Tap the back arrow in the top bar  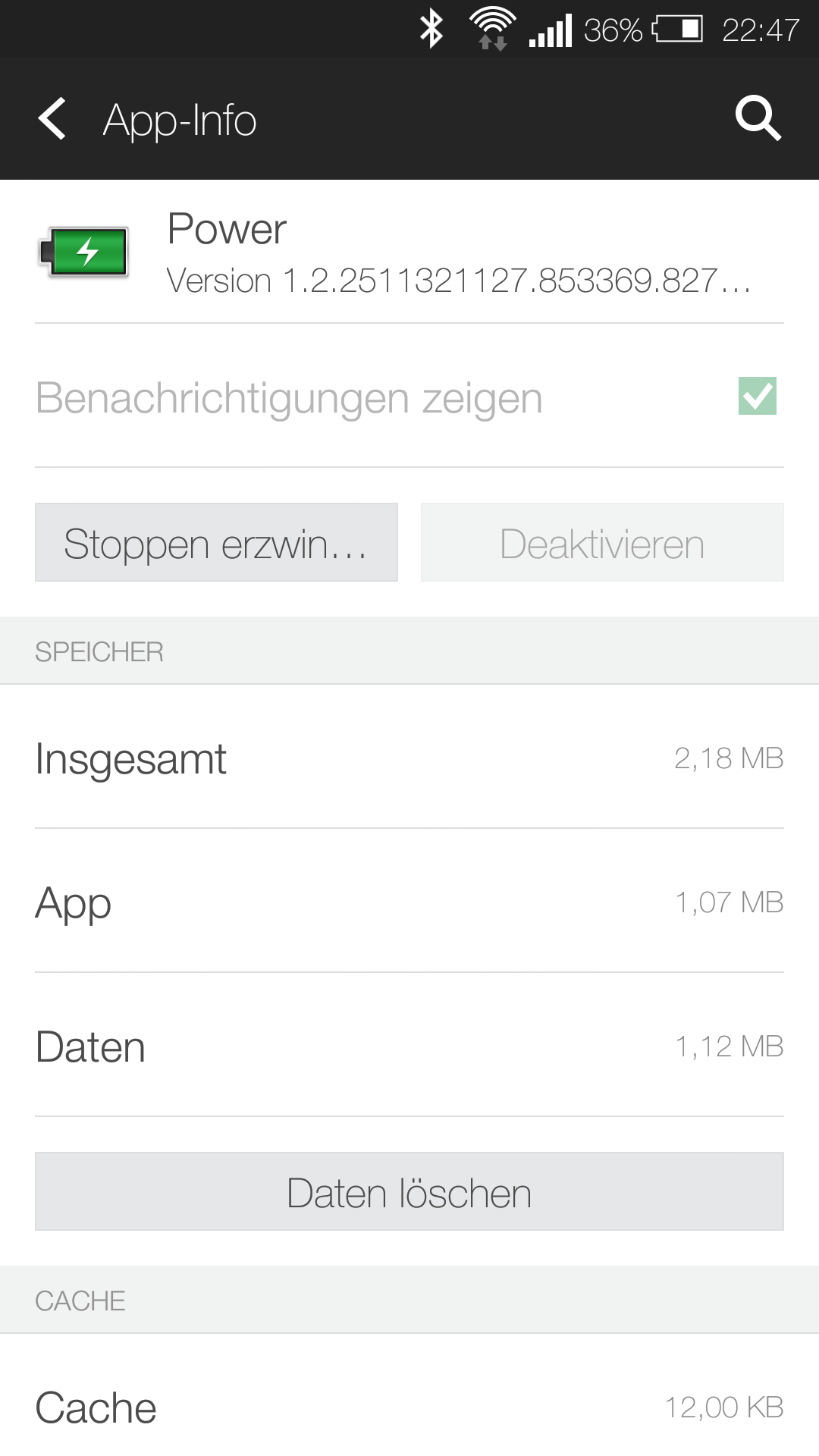52,118
